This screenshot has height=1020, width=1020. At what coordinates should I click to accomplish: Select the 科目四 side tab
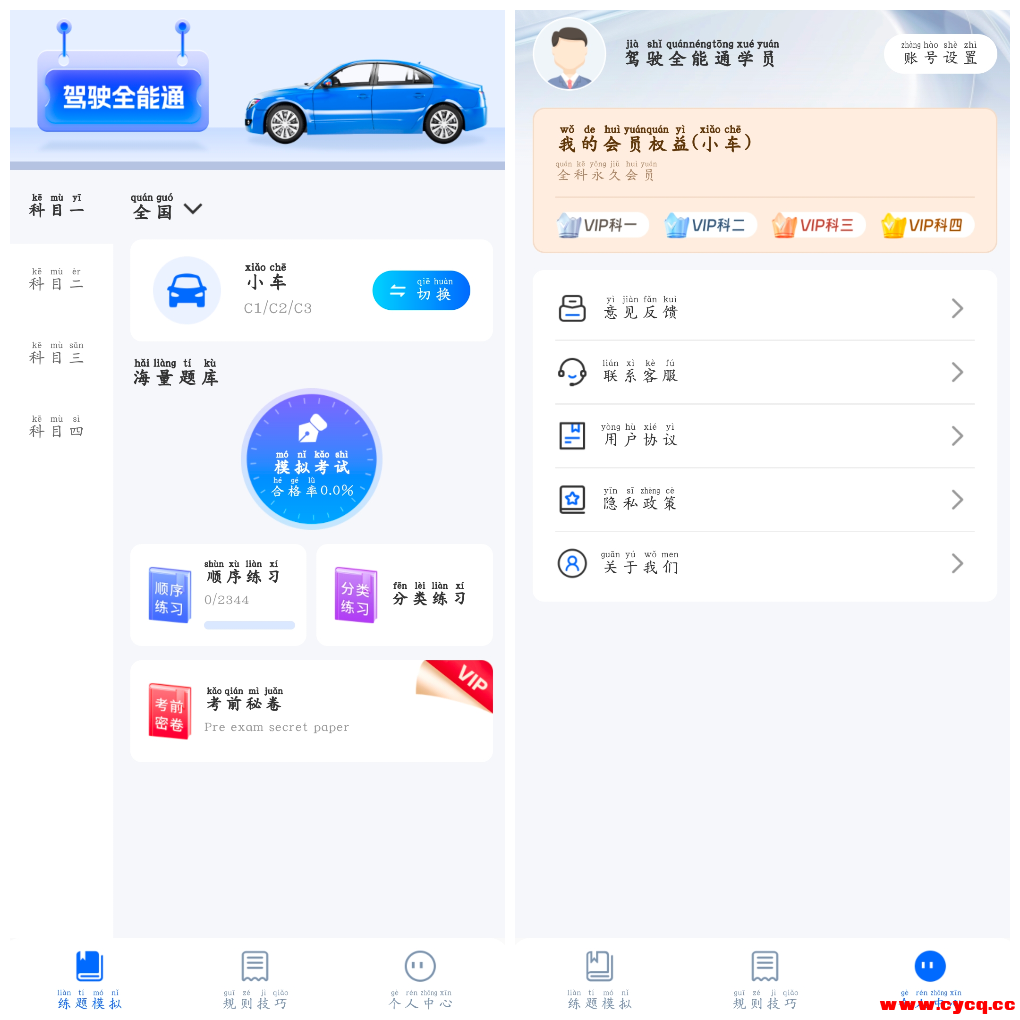click(x=57, y=428)
